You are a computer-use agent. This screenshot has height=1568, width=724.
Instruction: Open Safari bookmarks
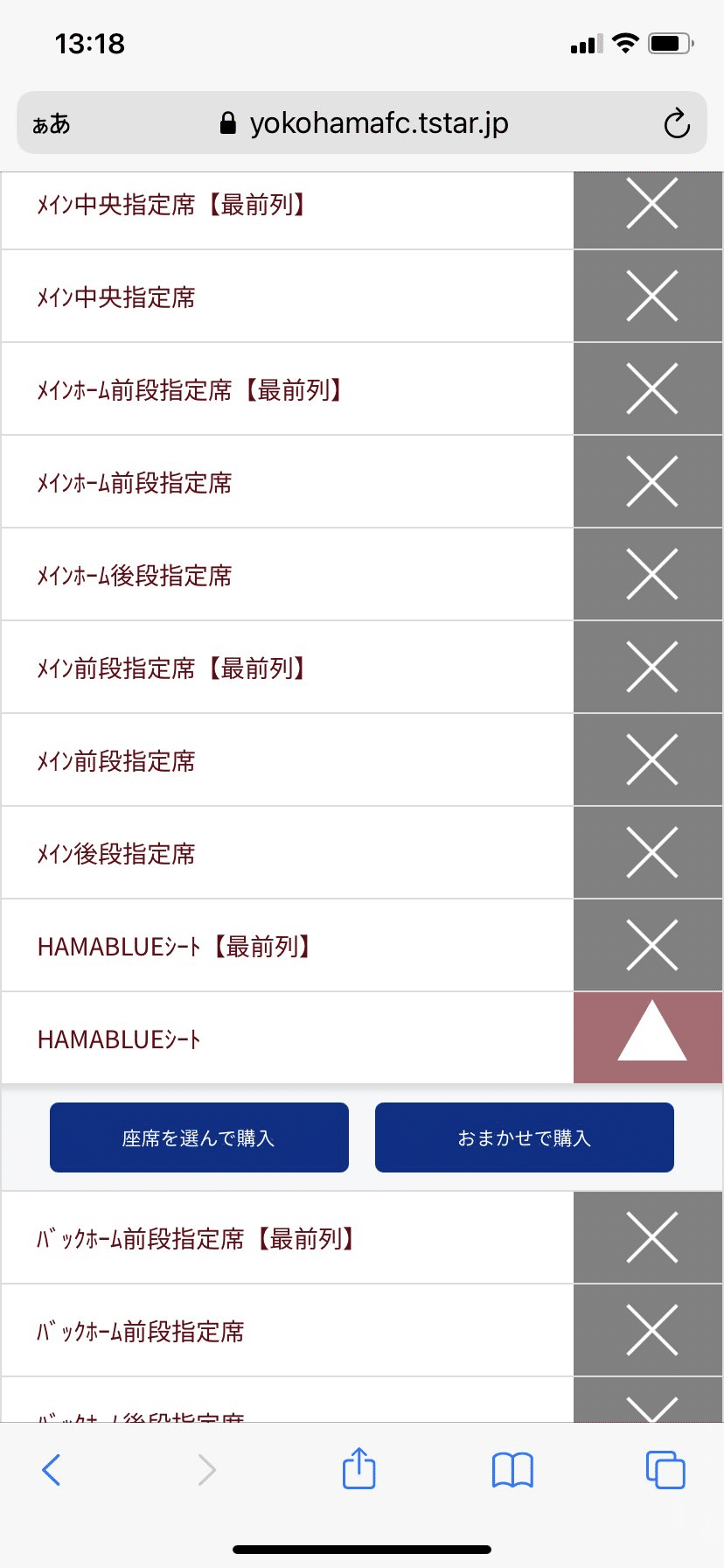(512, 1470)
